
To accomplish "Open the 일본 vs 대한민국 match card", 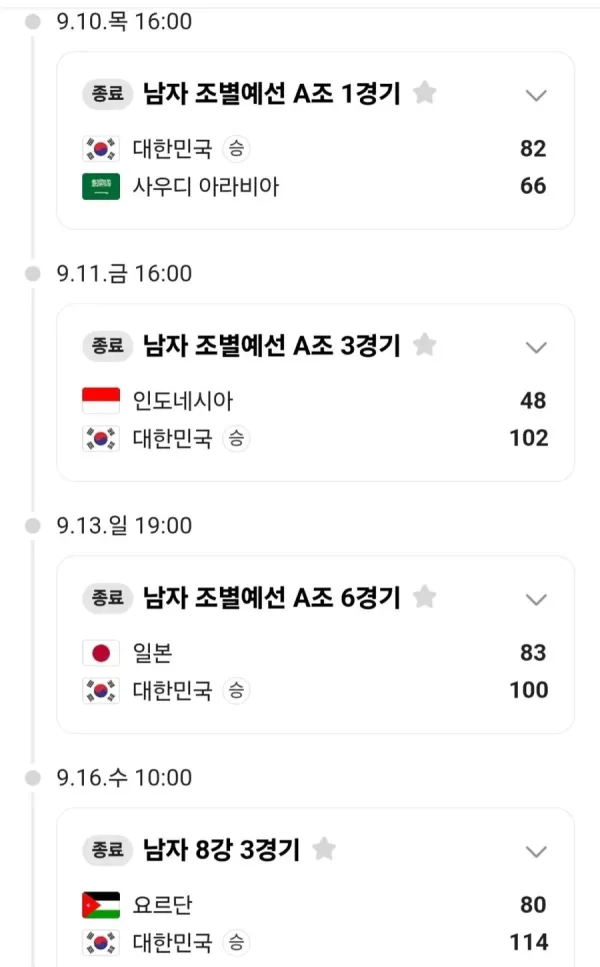I will [315, 644].
